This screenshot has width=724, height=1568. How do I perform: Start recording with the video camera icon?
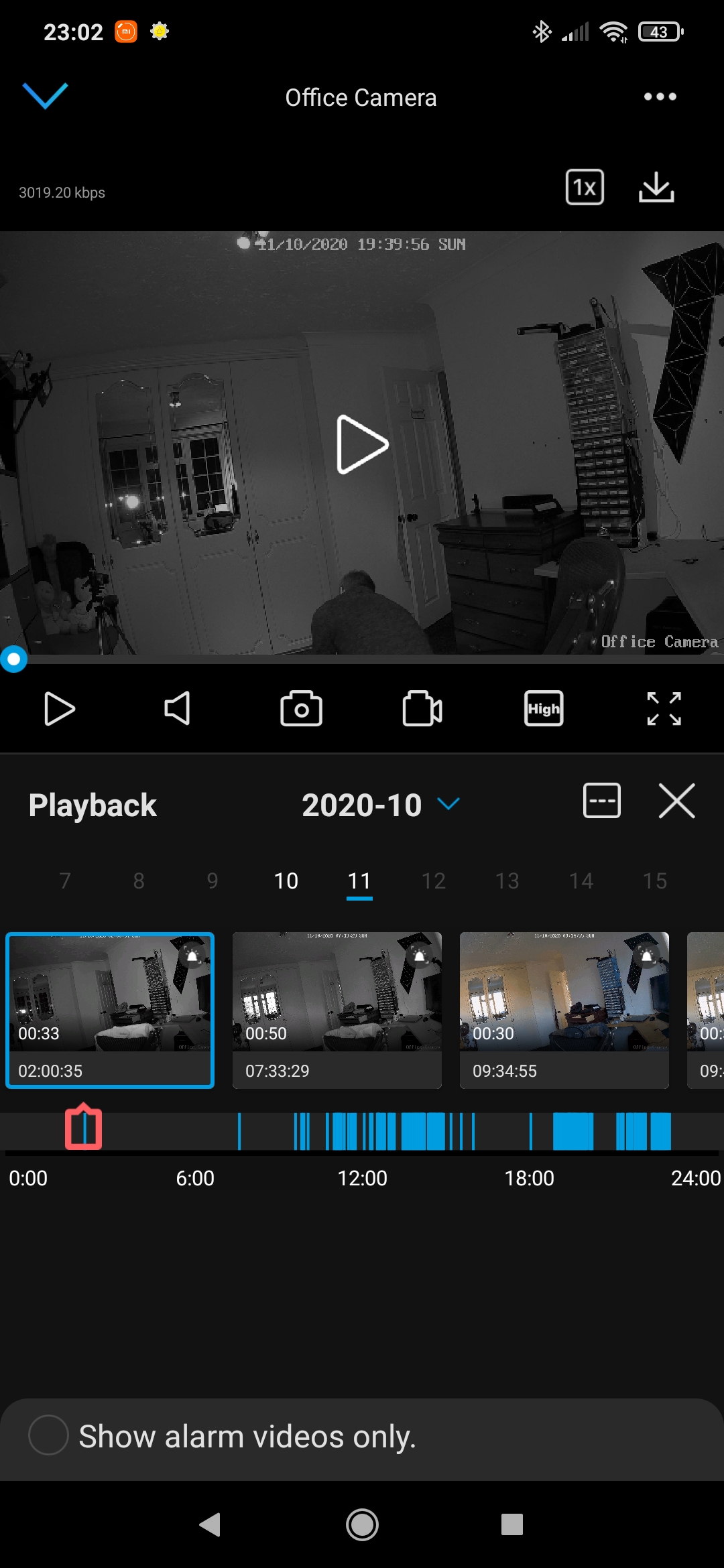[x=422, y=709]
